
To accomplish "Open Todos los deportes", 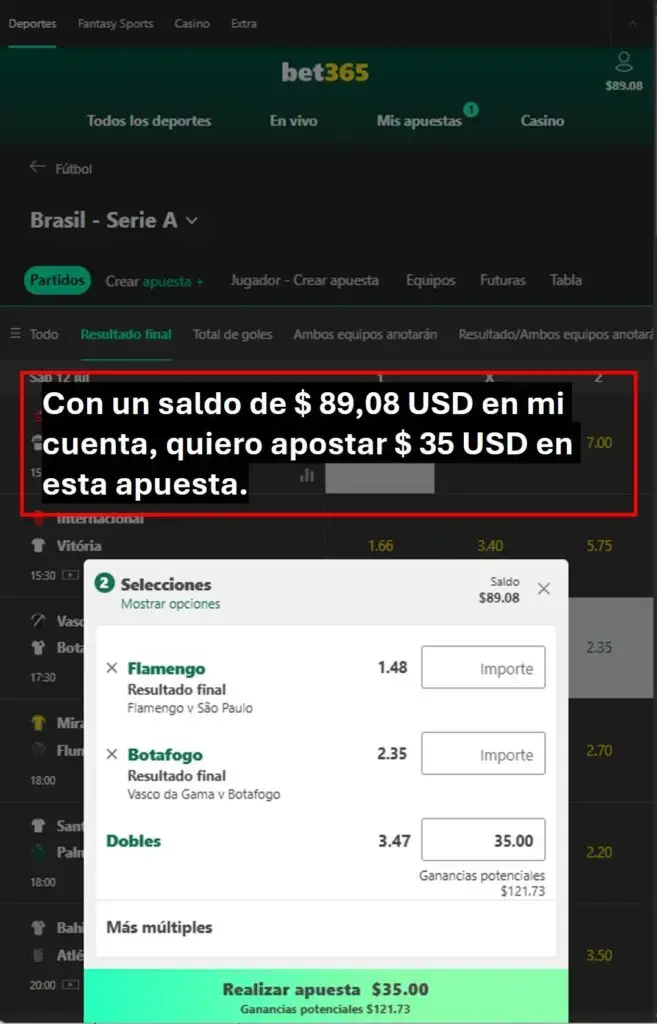I will pyautogui.click(x=148, y=121).
